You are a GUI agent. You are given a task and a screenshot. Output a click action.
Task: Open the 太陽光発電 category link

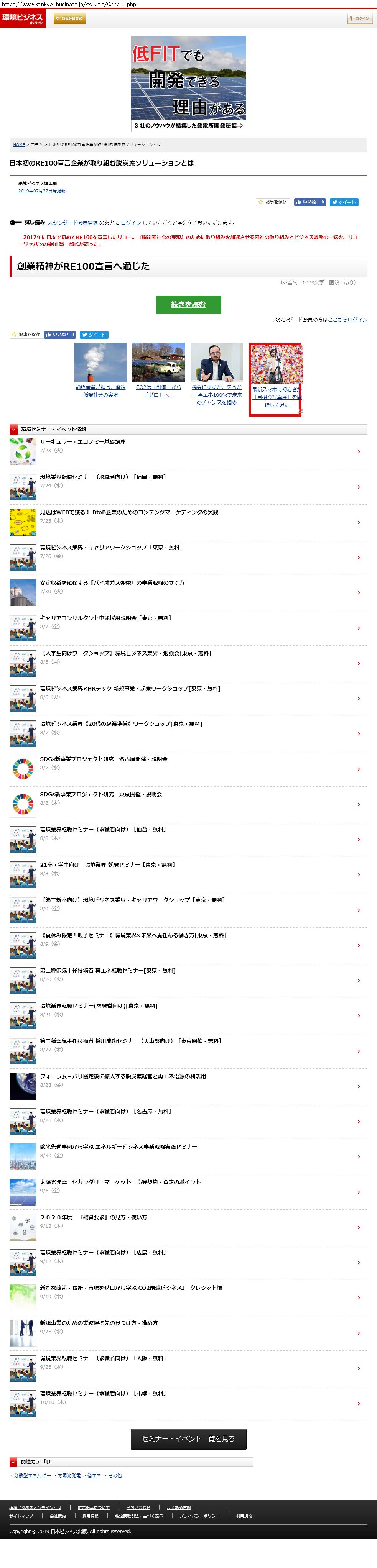(69, 1476)
